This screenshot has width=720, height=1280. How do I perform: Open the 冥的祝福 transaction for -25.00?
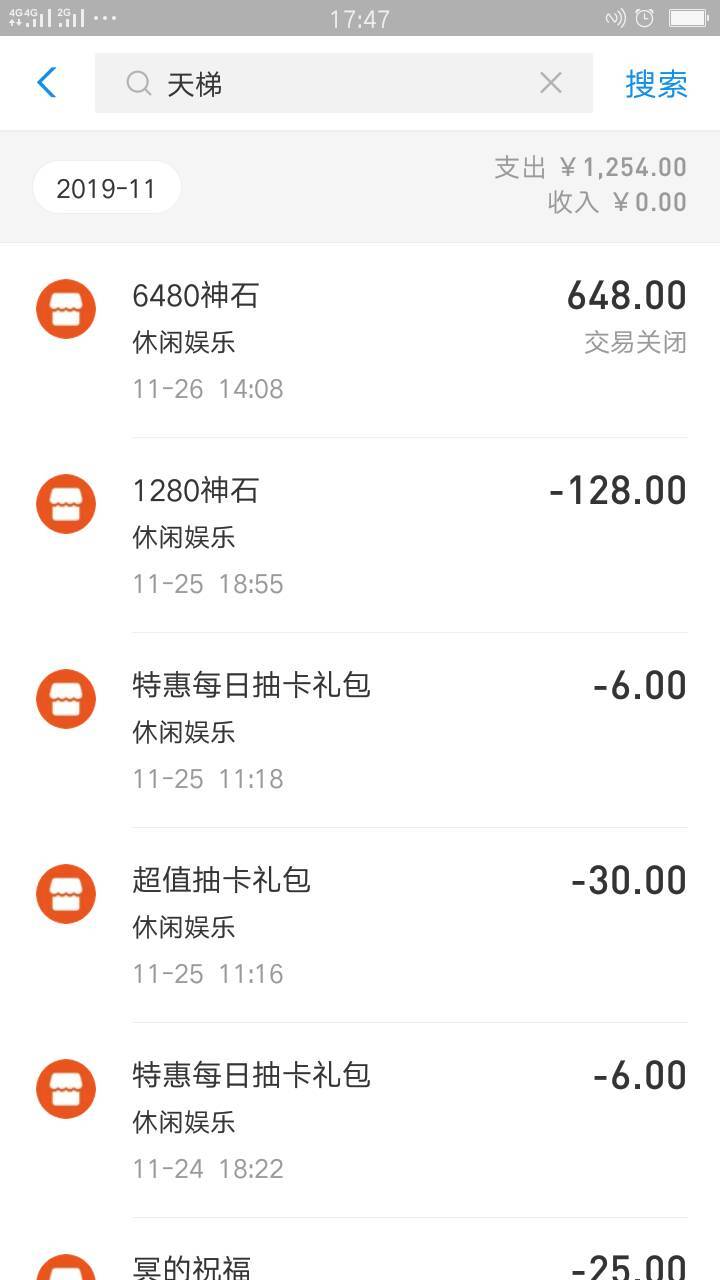360,1250
